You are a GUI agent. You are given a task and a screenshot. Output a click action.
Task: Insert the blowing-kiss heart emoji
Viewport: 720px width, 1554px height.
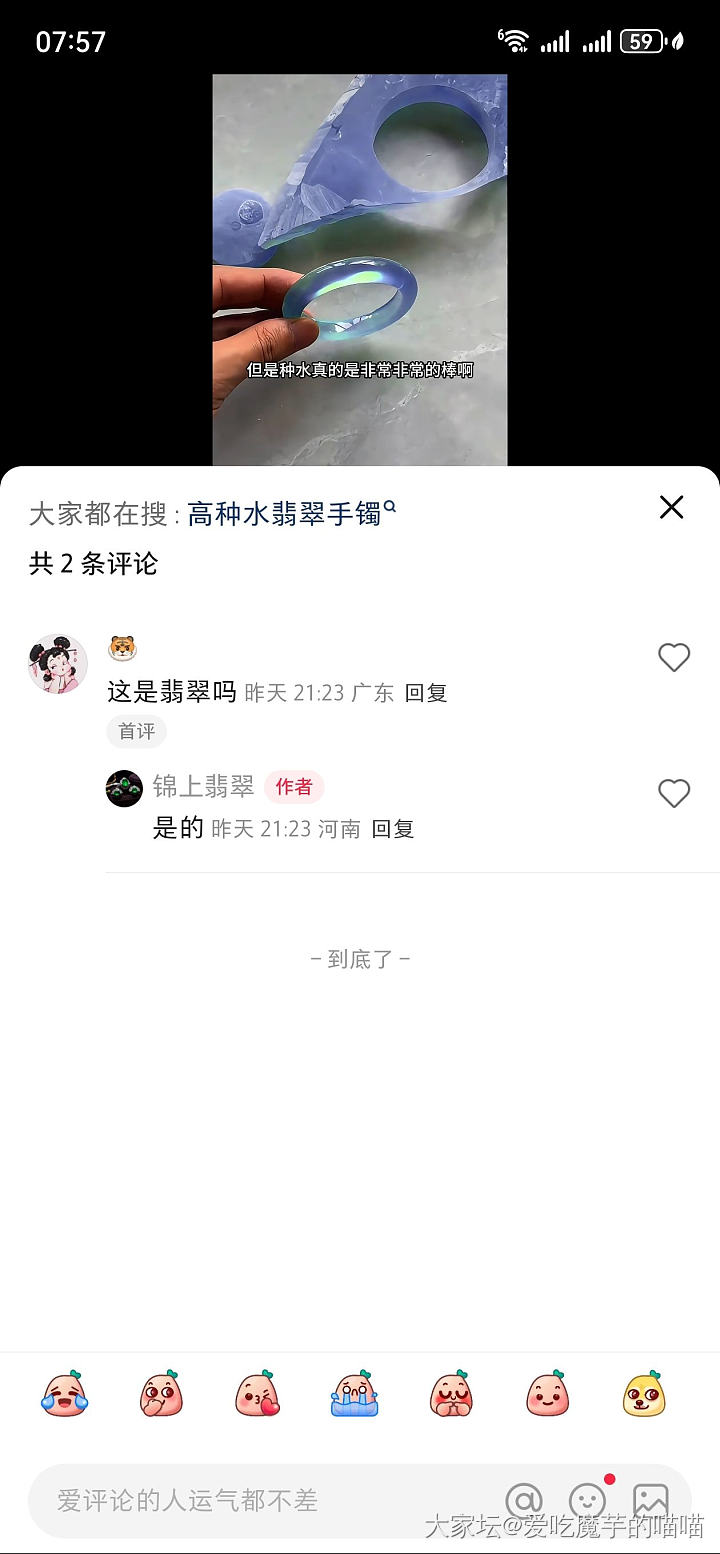click(257, 1393)
